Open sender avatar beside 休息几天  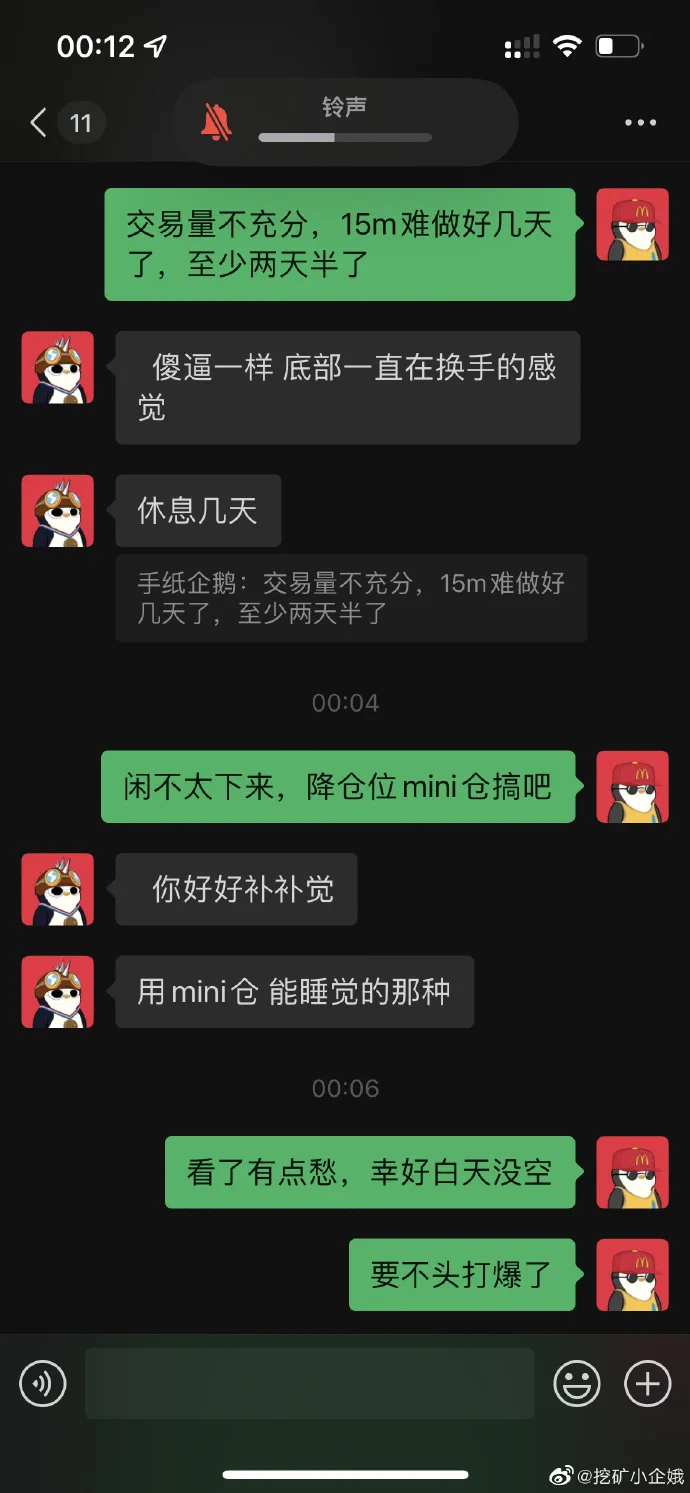[x=57, y=511]
